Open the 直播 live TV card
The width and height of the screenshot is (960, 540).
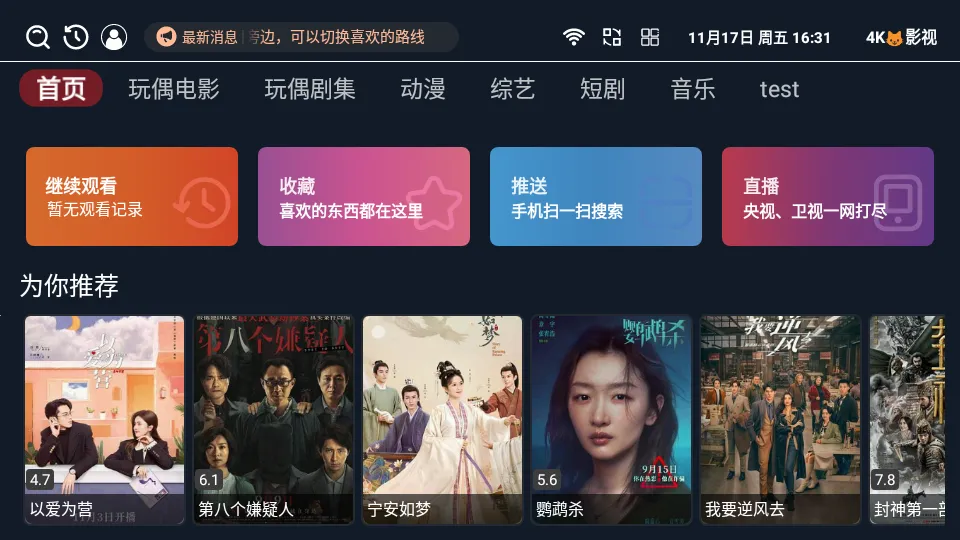pyautogui.click(x=828, y=196)
